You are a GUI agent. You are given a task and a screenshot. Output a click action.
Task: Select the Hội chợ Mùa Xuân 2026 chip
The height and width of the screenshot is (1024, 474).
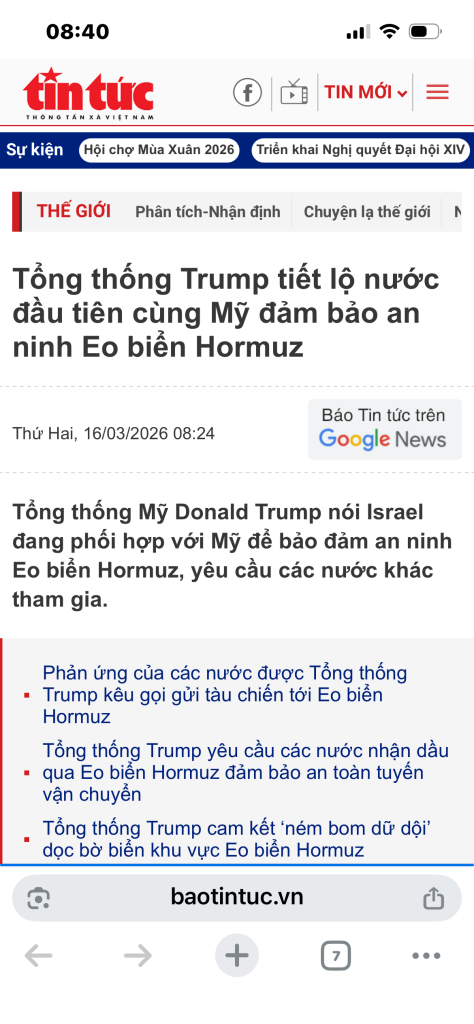(x=159, y=150)
